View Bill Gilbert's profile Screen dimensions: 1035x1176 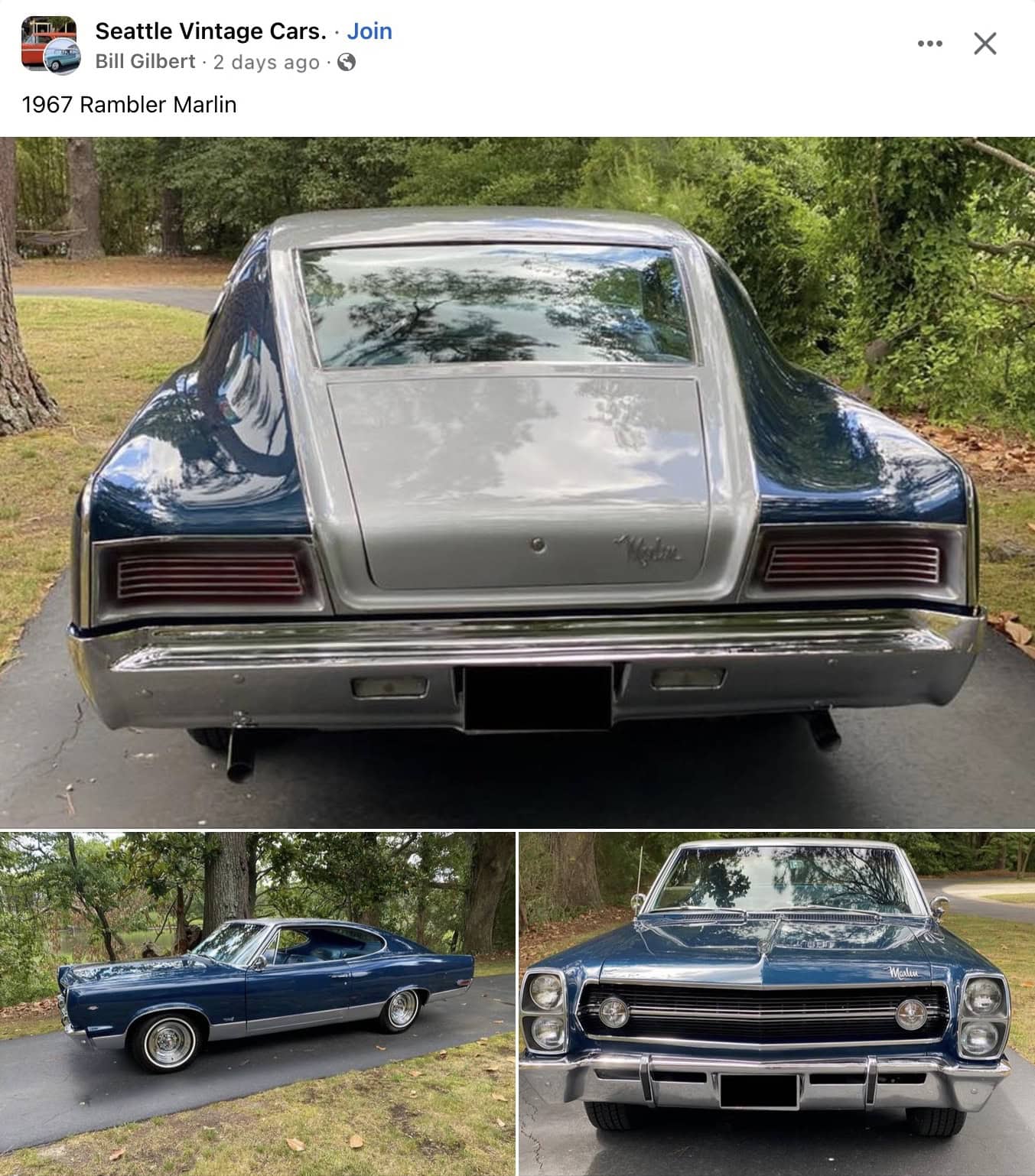[x=145, y=62]
